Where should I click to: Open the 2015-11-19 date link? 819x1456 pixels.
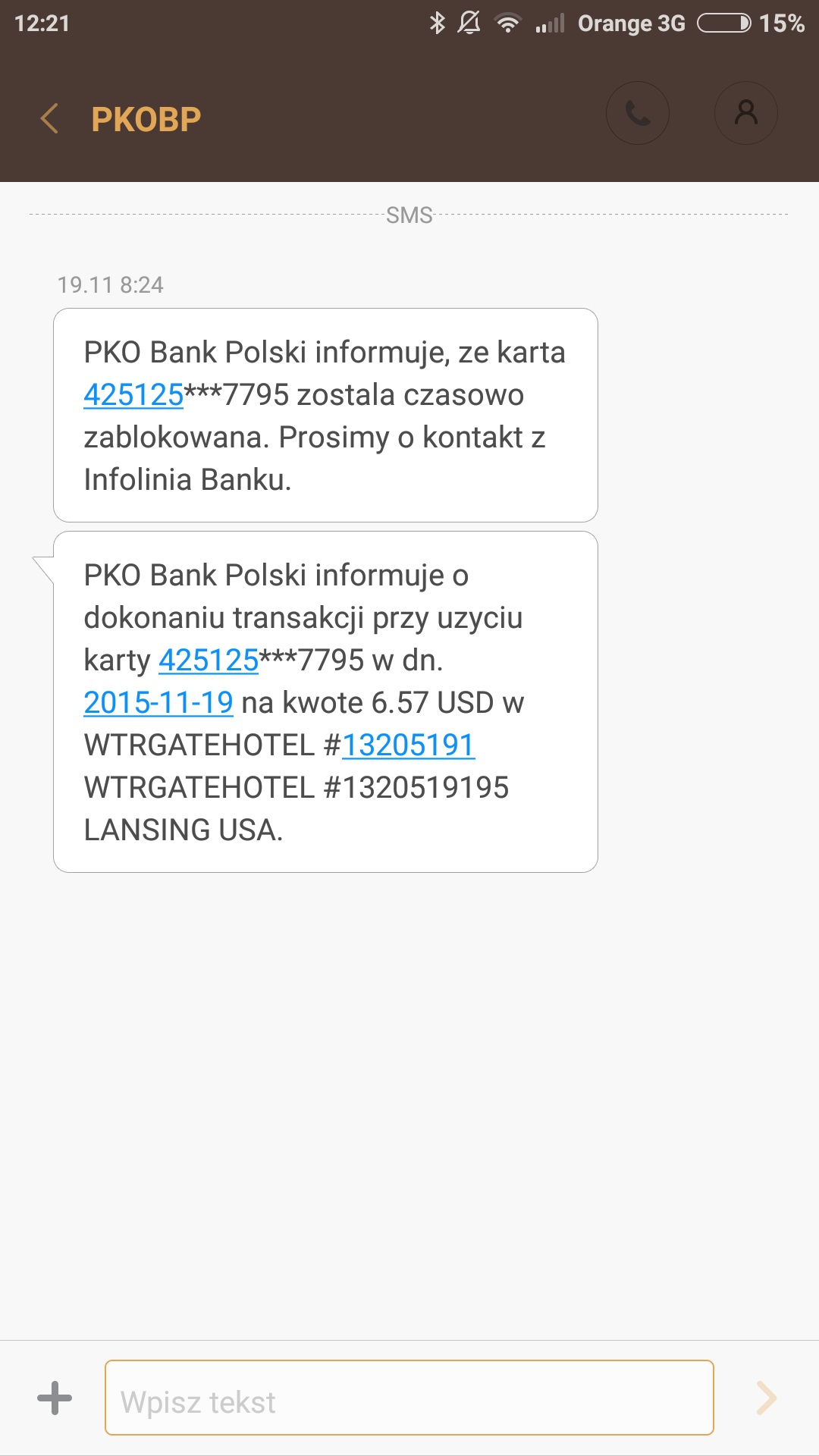[158, 703]
